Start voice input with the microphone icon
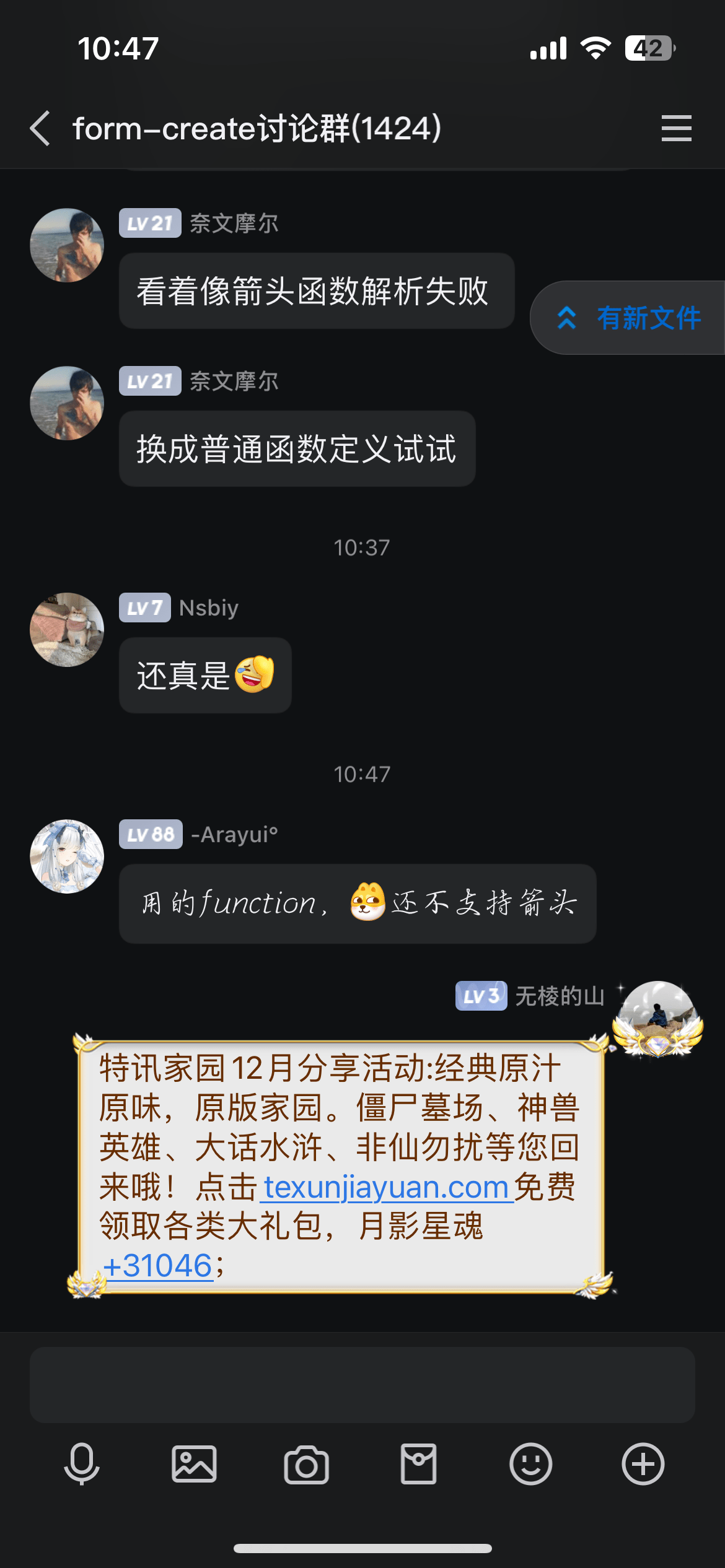This screenshot has width=725, height=1568. (x=82, y=1464)
